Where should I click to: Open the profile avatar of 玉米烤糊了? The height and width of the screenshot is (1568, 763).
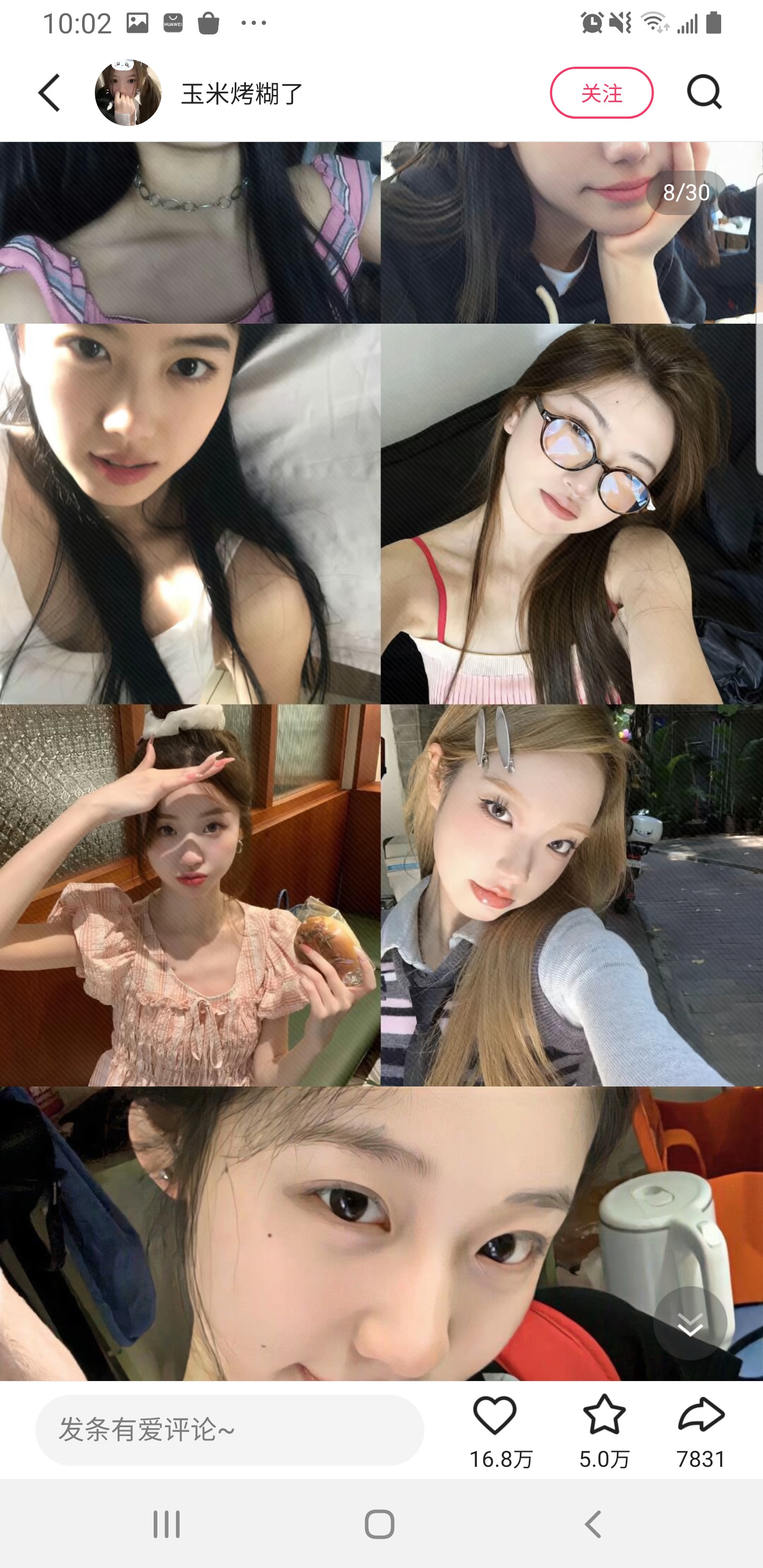(x=128, y=93)
